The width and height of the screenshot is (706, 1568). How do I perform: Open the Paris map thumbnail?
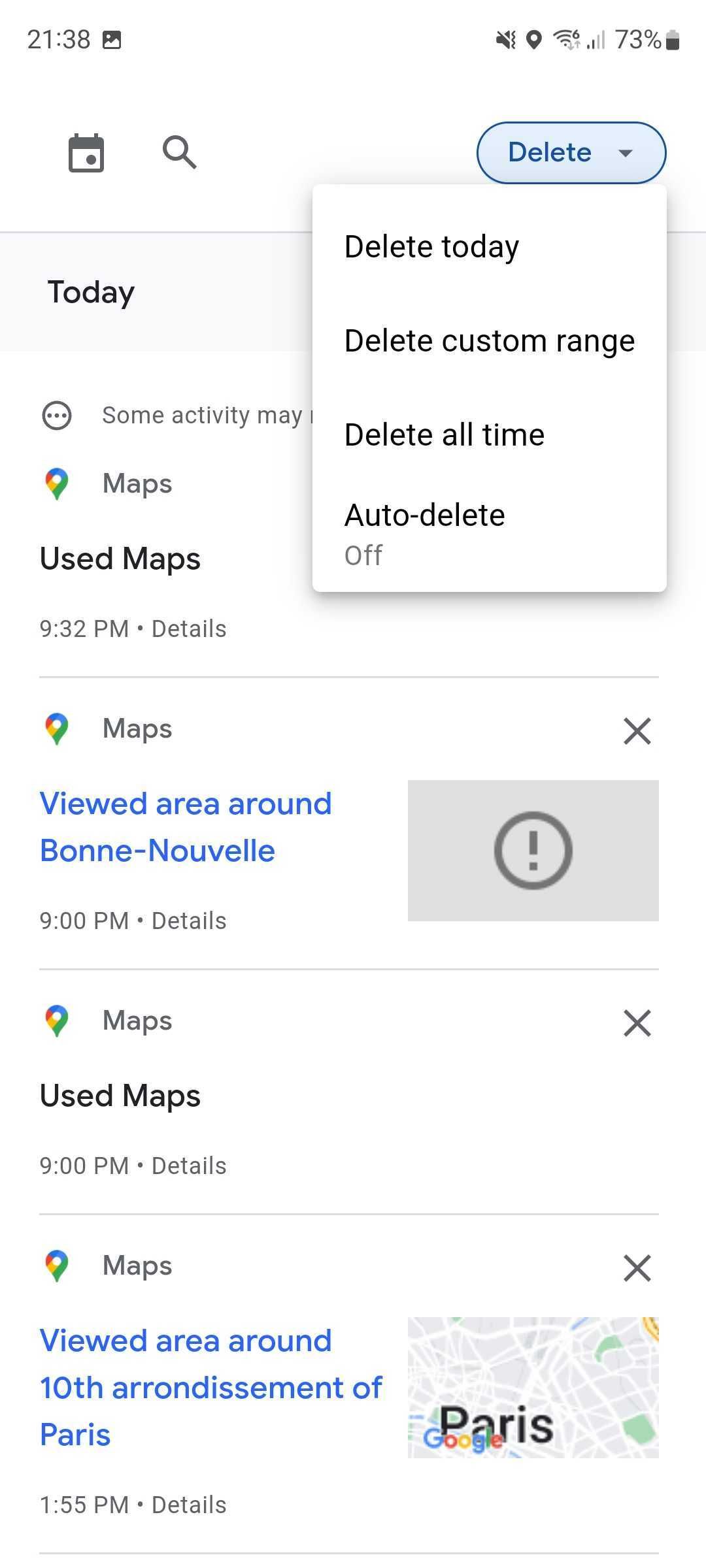(533, 1388)
